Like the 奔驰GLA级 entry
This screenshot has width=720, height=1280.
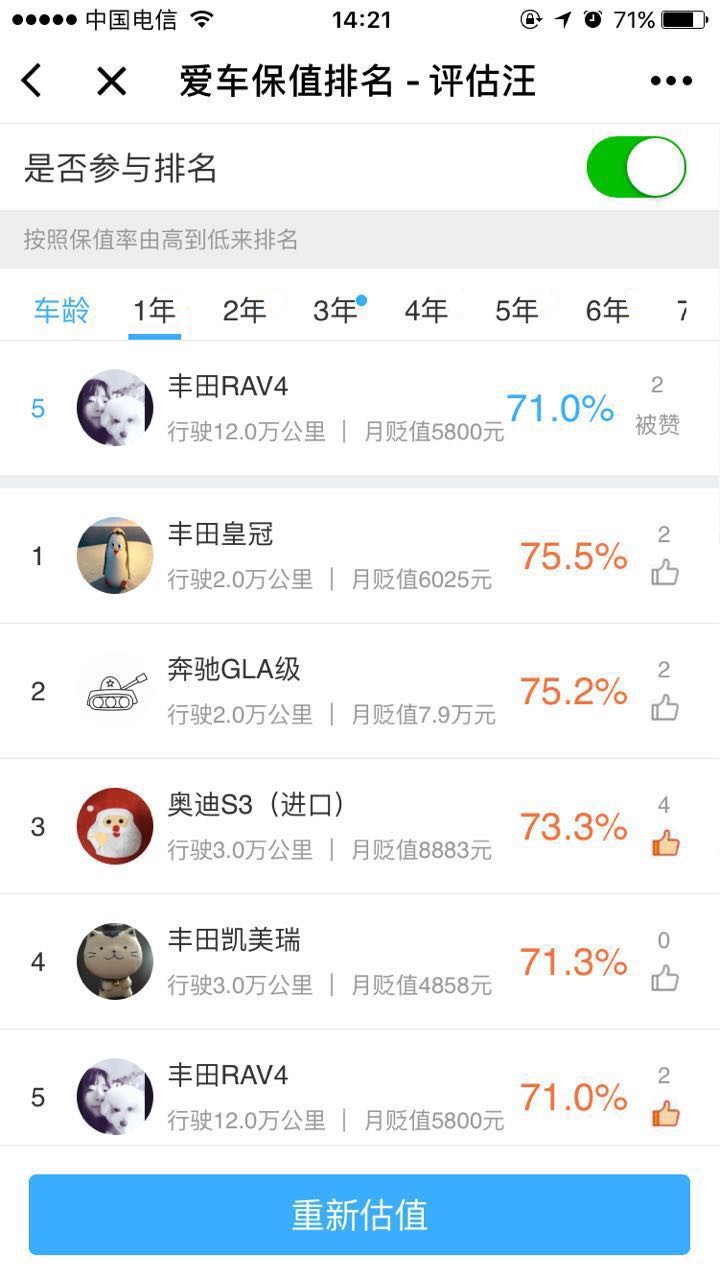(665, 708)
